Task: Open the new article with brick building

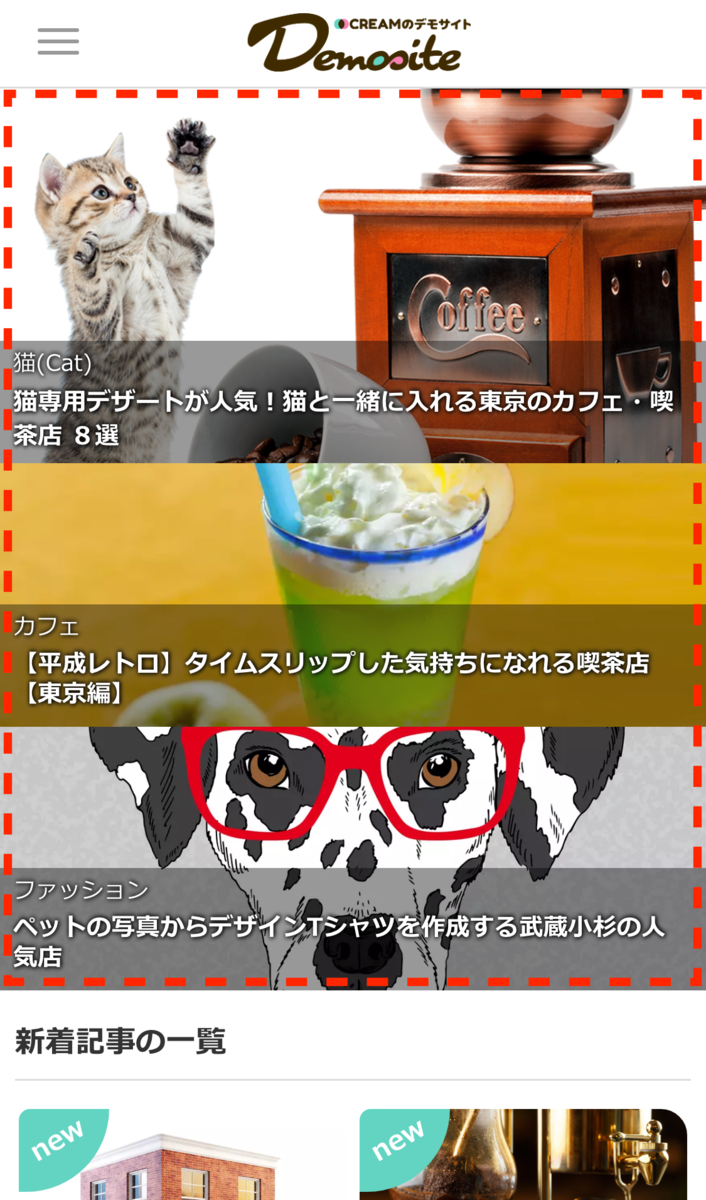Action: (180, 1160)
